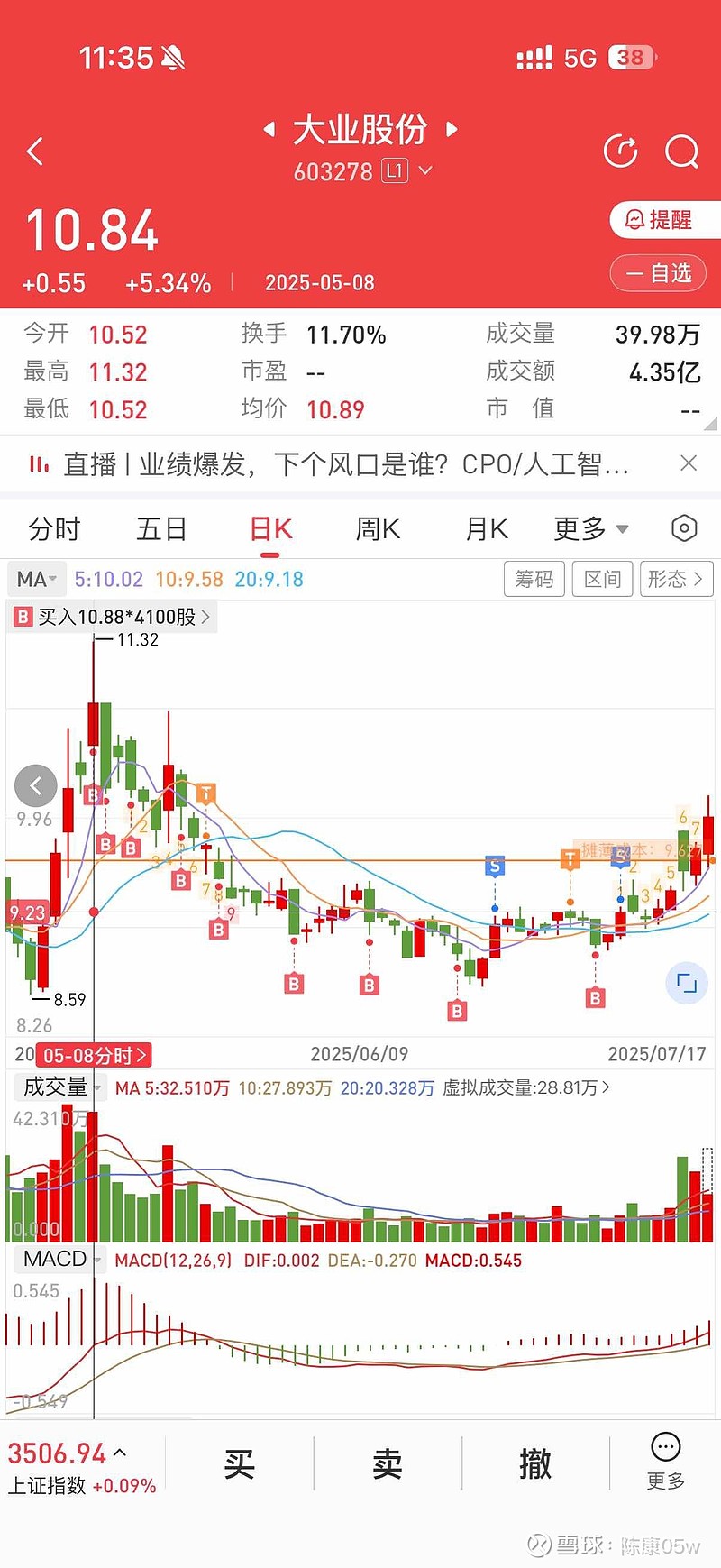The image size is (721, 1568).
Task: Change the MA indicator dropdown
Action: [37, 579]
